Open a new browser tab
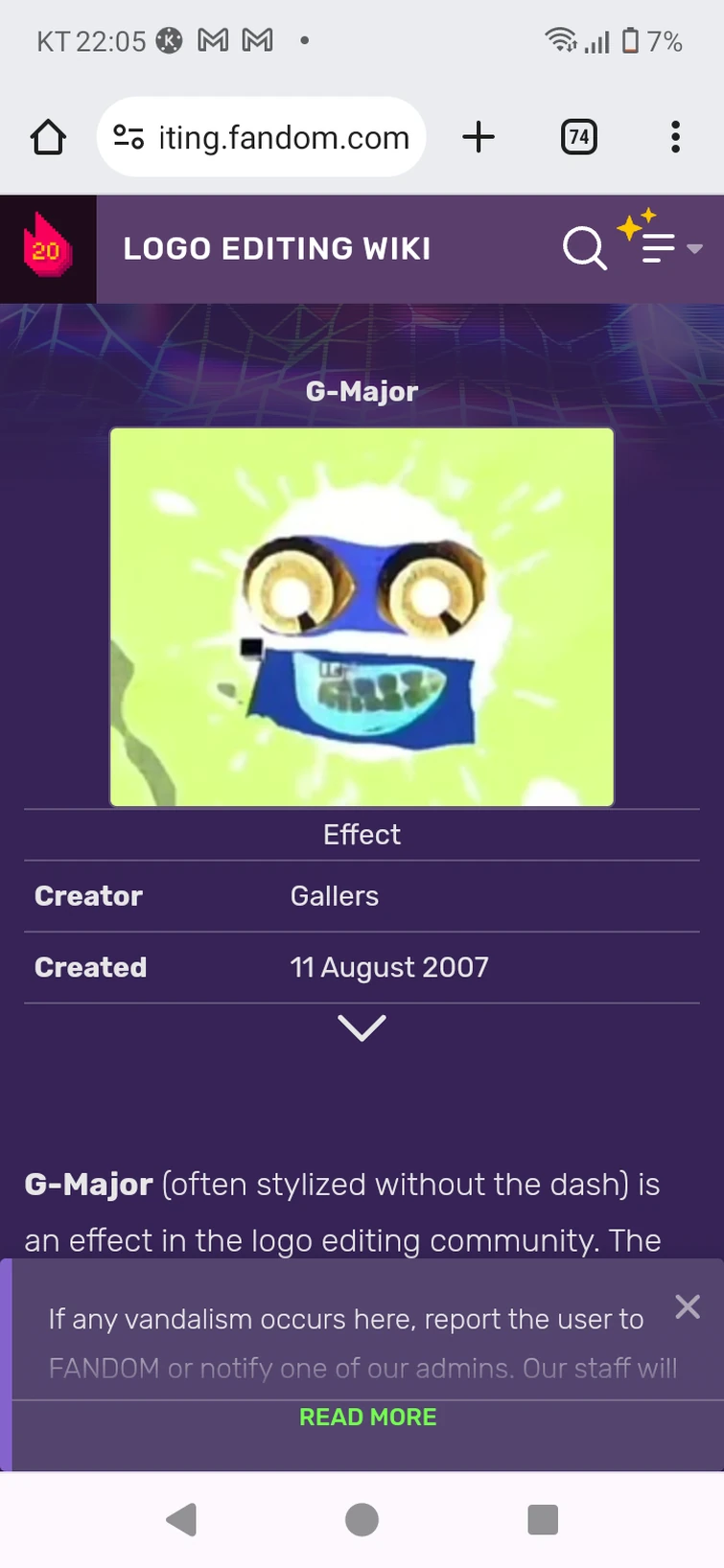Screen dimensions: 724x1568 [479, 137]
